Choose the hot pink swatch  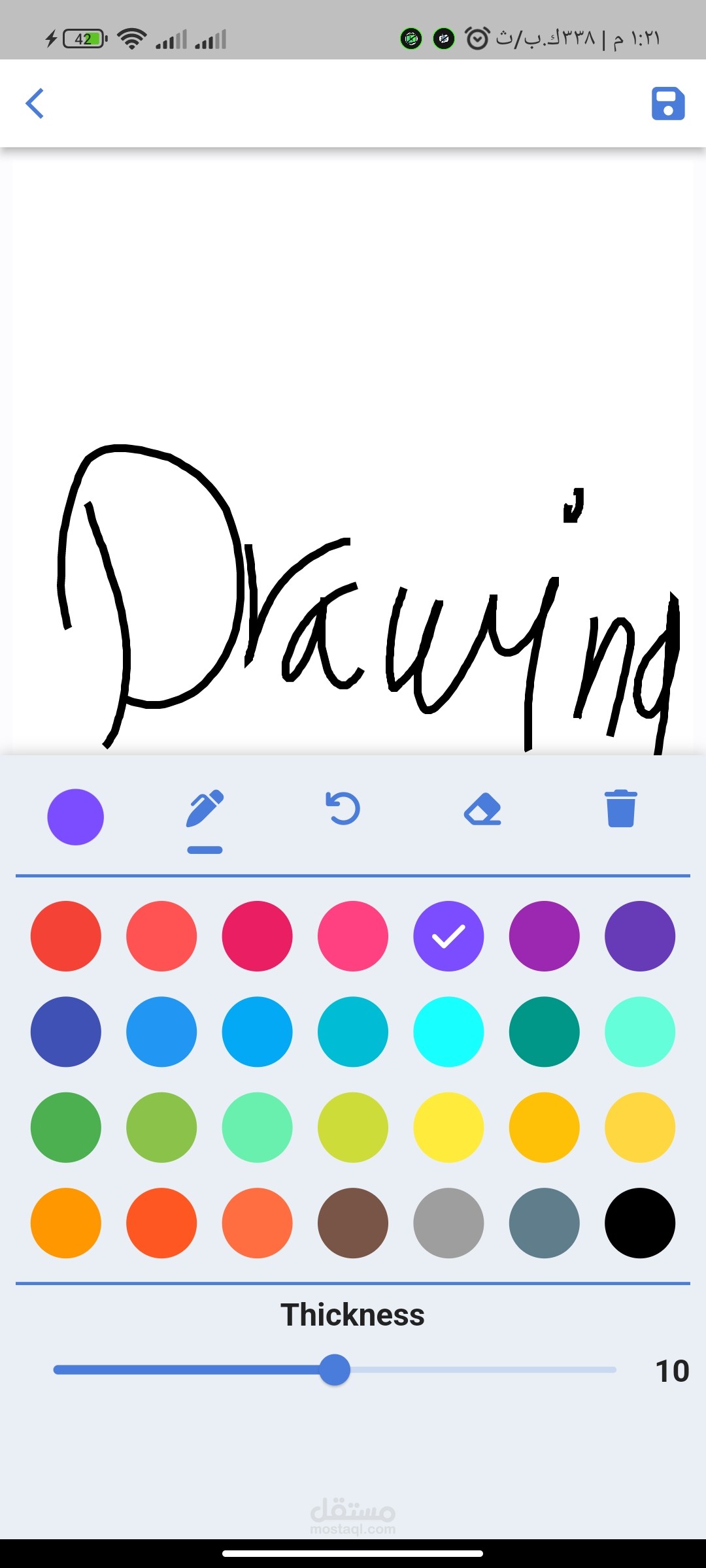[352, 936]
